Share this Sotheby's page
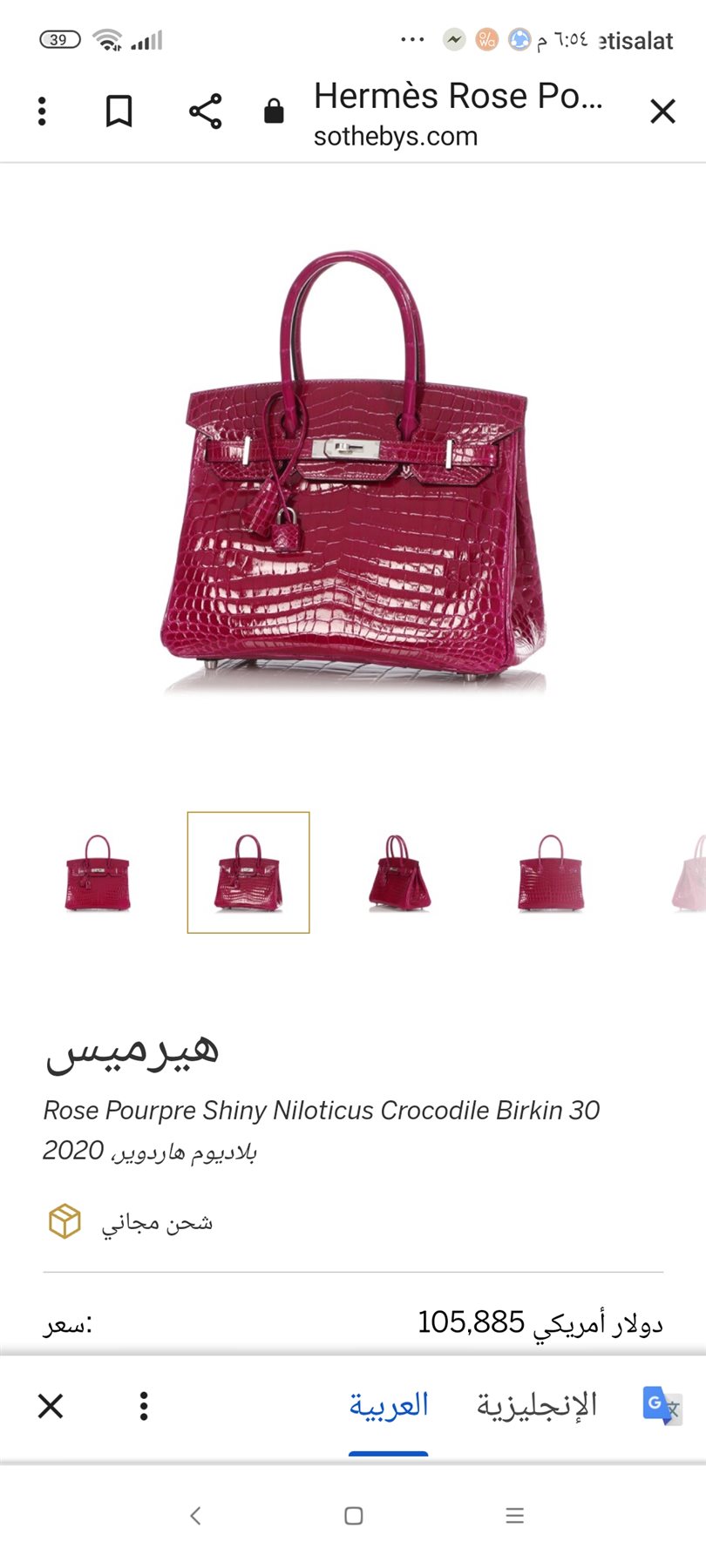Viewport: 706px width, 1568px height. tap(205, 112)
